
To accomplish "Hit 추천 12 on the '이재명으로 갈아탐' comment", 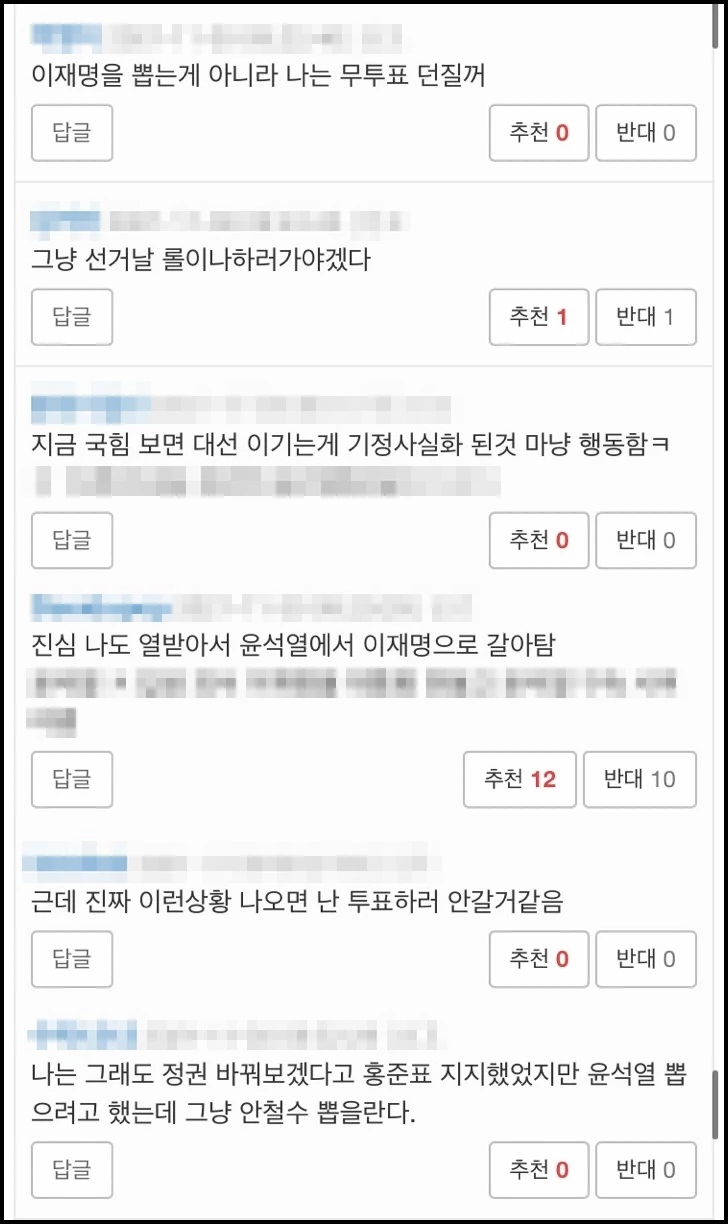I will point(519,779).
